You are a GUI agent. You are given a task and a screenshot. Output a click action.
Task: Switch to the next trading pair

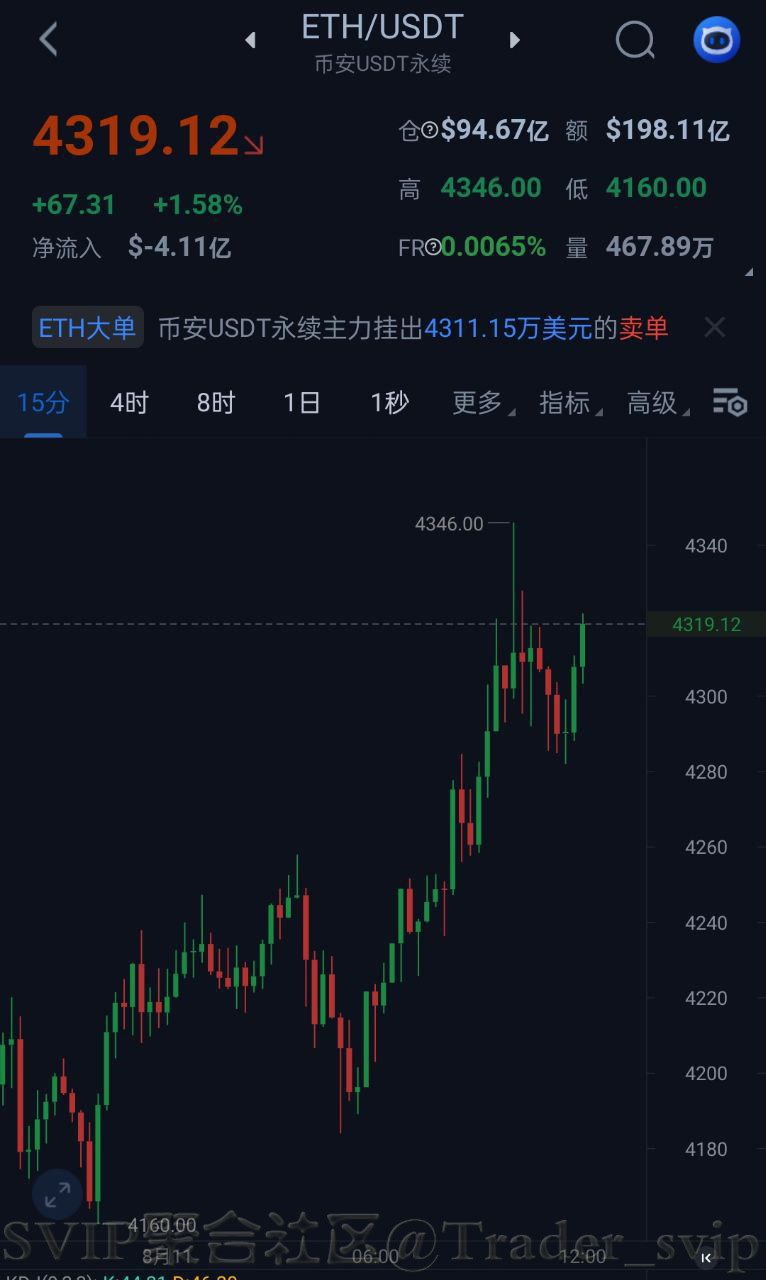point(515,40)
